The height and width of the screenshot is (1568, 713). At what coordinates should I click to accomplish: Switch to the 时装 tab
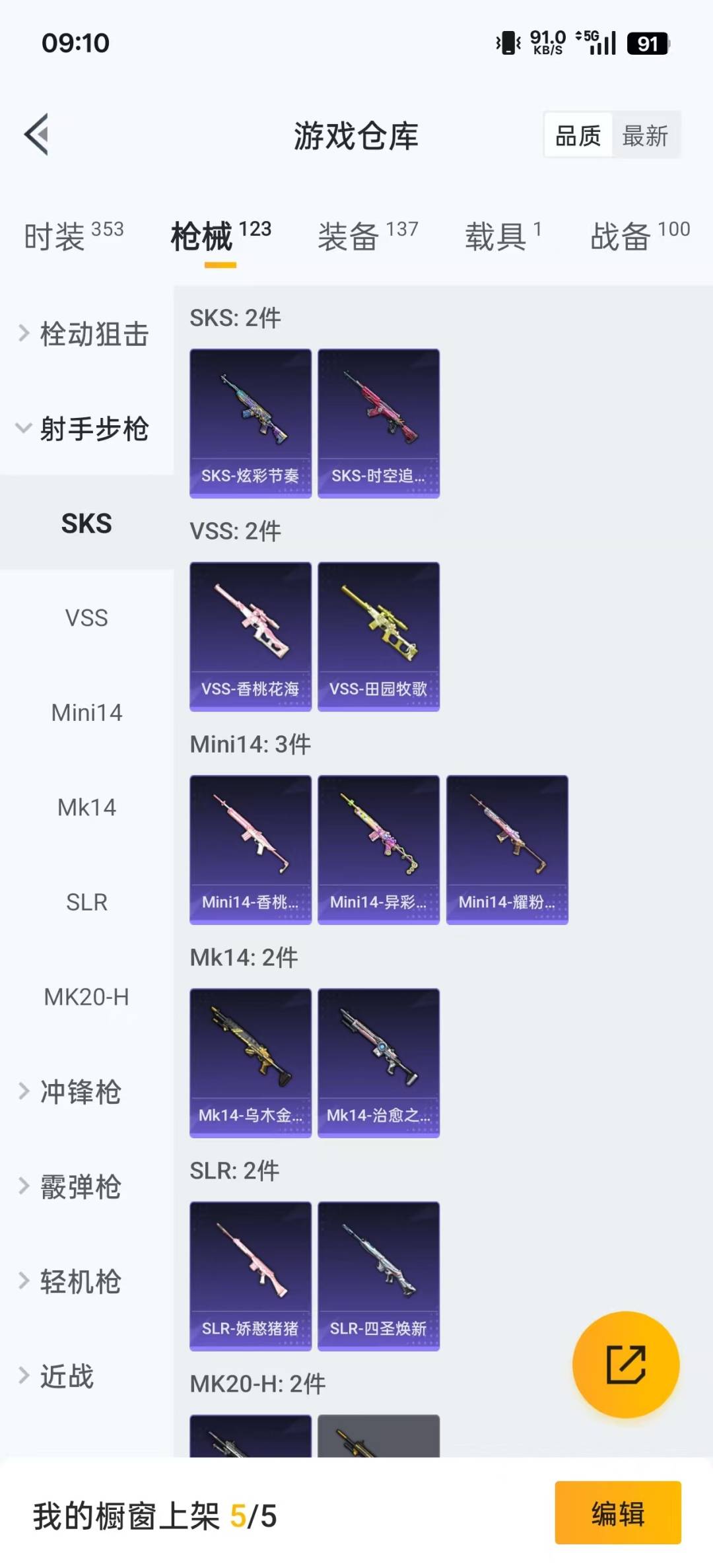tap(73, 236)
